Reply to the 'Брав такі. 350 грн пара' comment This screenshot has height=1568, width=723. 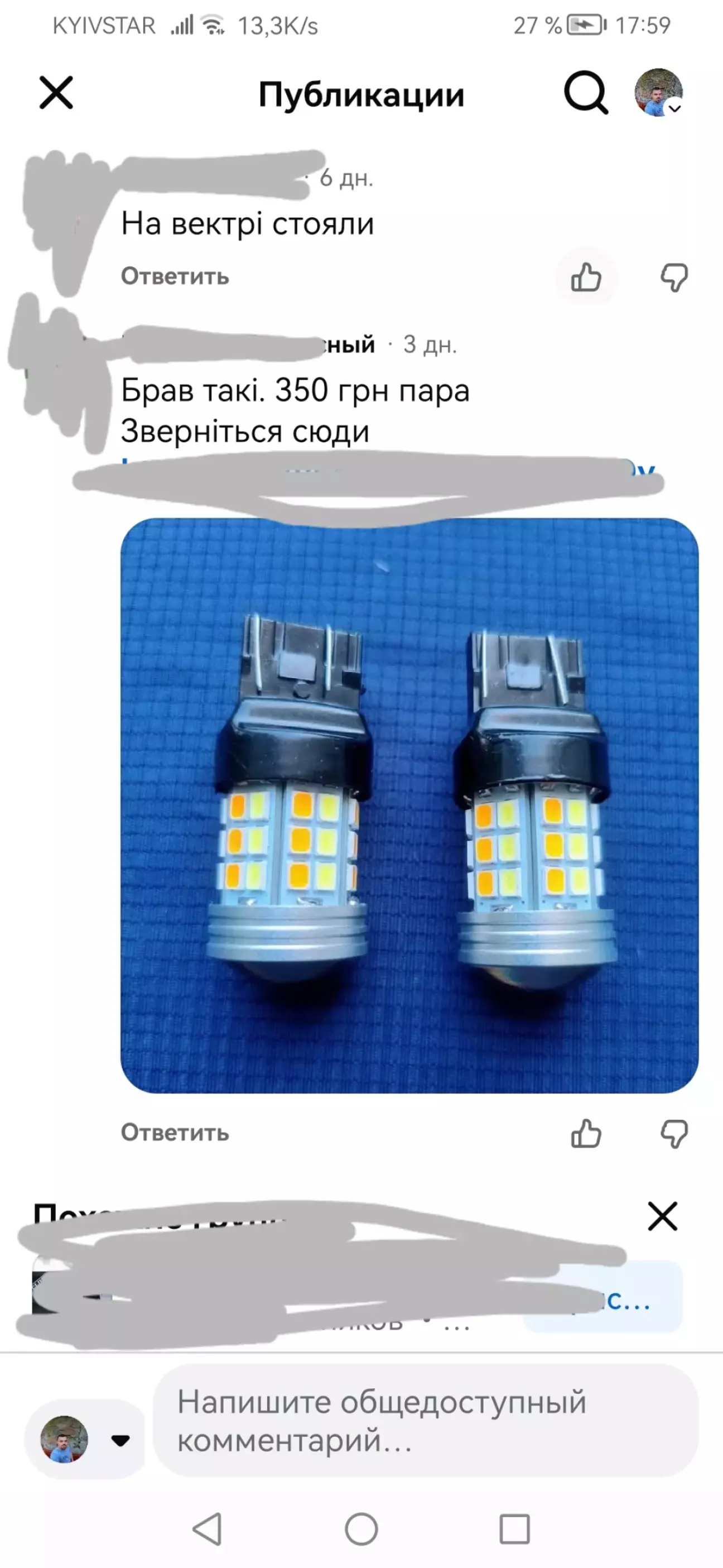(175, 1133)
